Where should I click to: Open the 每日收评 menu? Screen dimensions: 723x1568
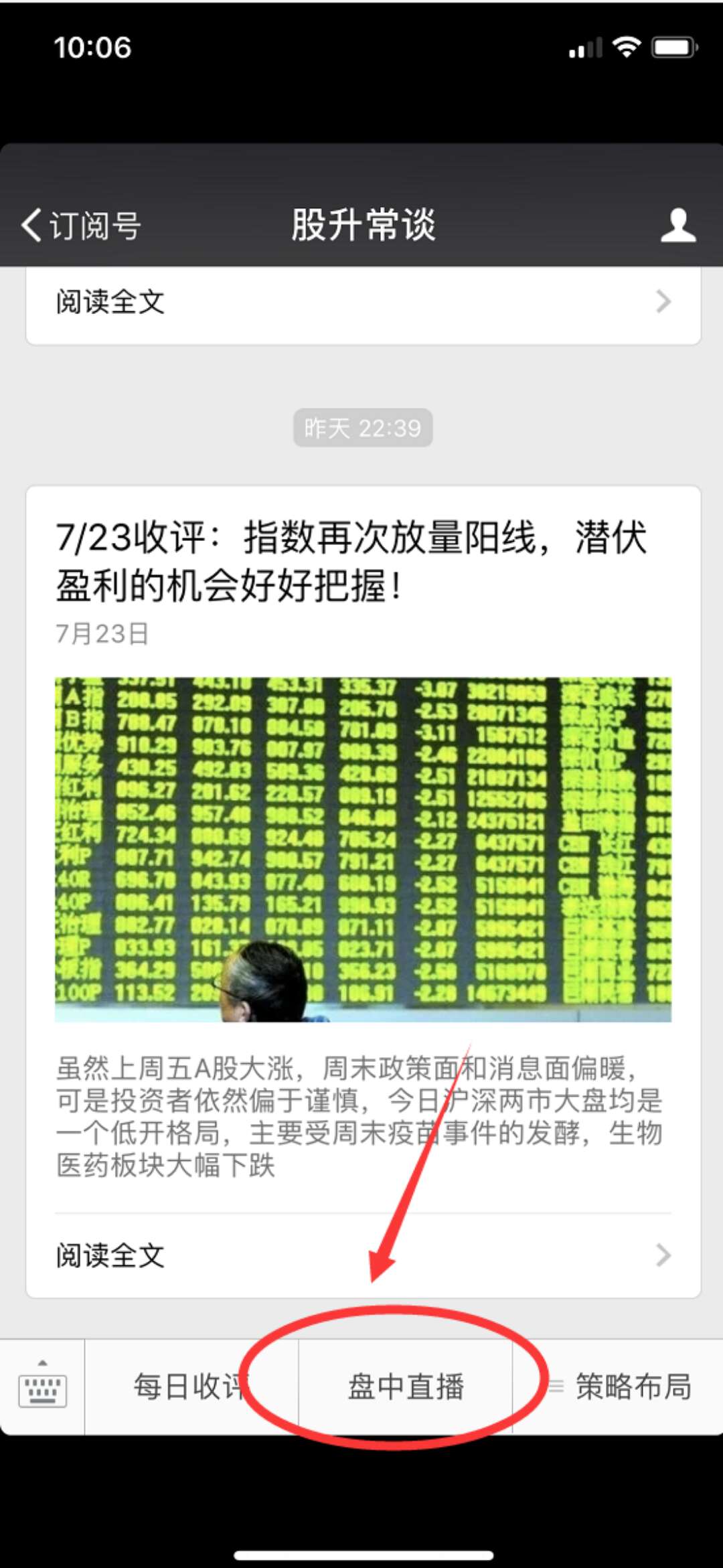point(191,1386)
